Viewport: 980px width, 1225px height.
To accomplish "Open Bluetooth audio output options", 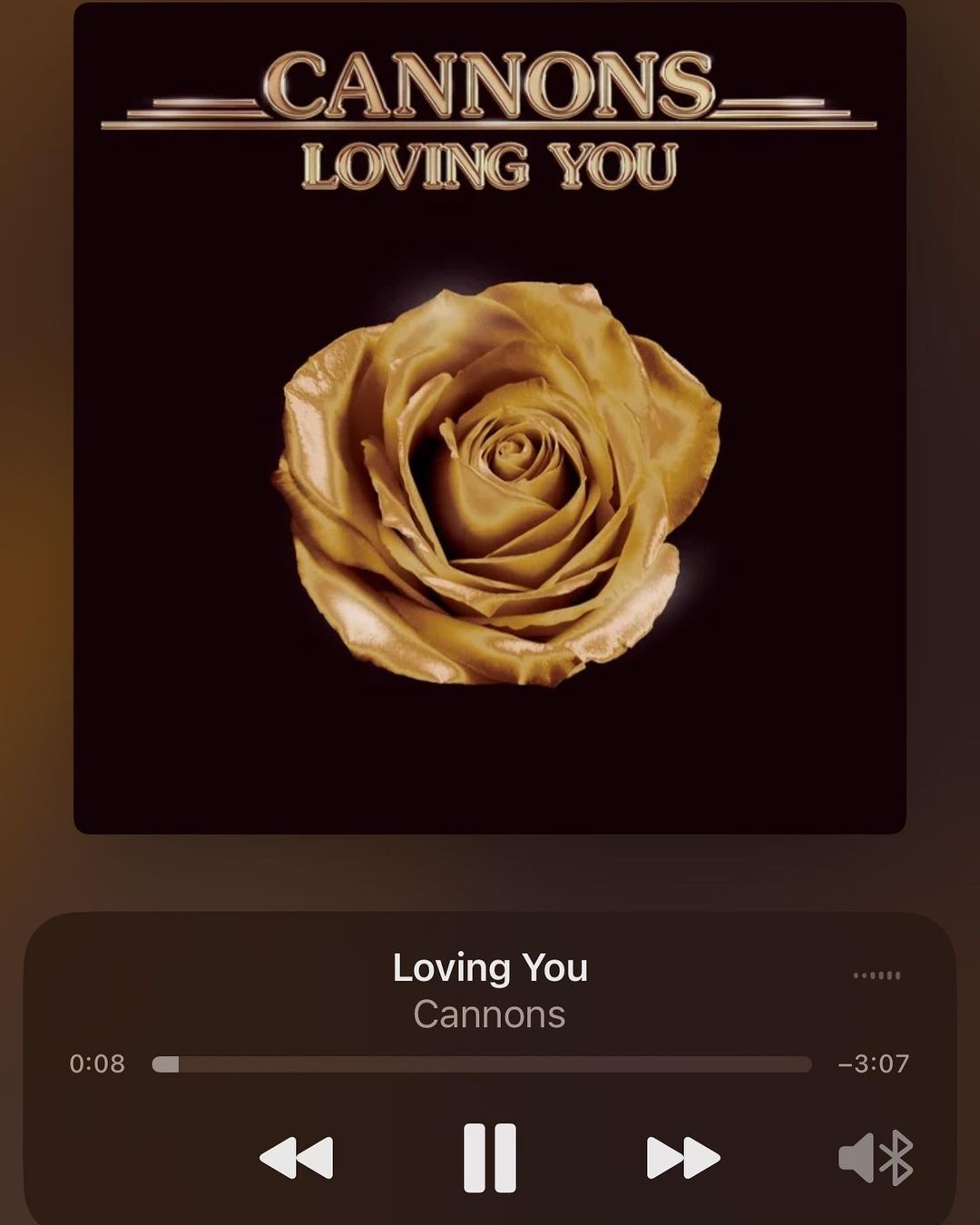I will pyautogui.click(x=876, y=1158).
